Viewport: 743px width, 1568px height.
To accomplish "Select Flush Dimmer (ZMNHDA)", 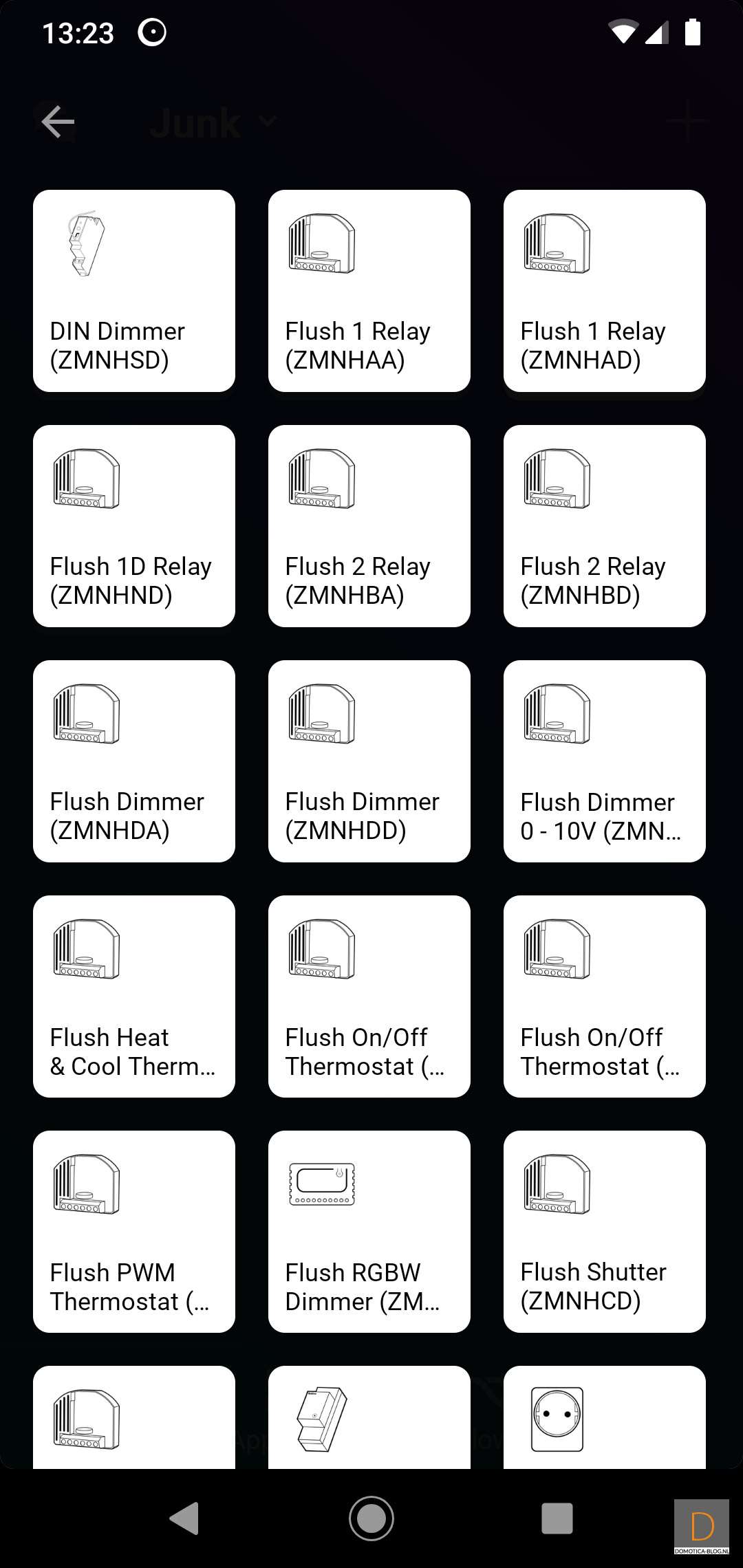I will [x=134, y=761].
